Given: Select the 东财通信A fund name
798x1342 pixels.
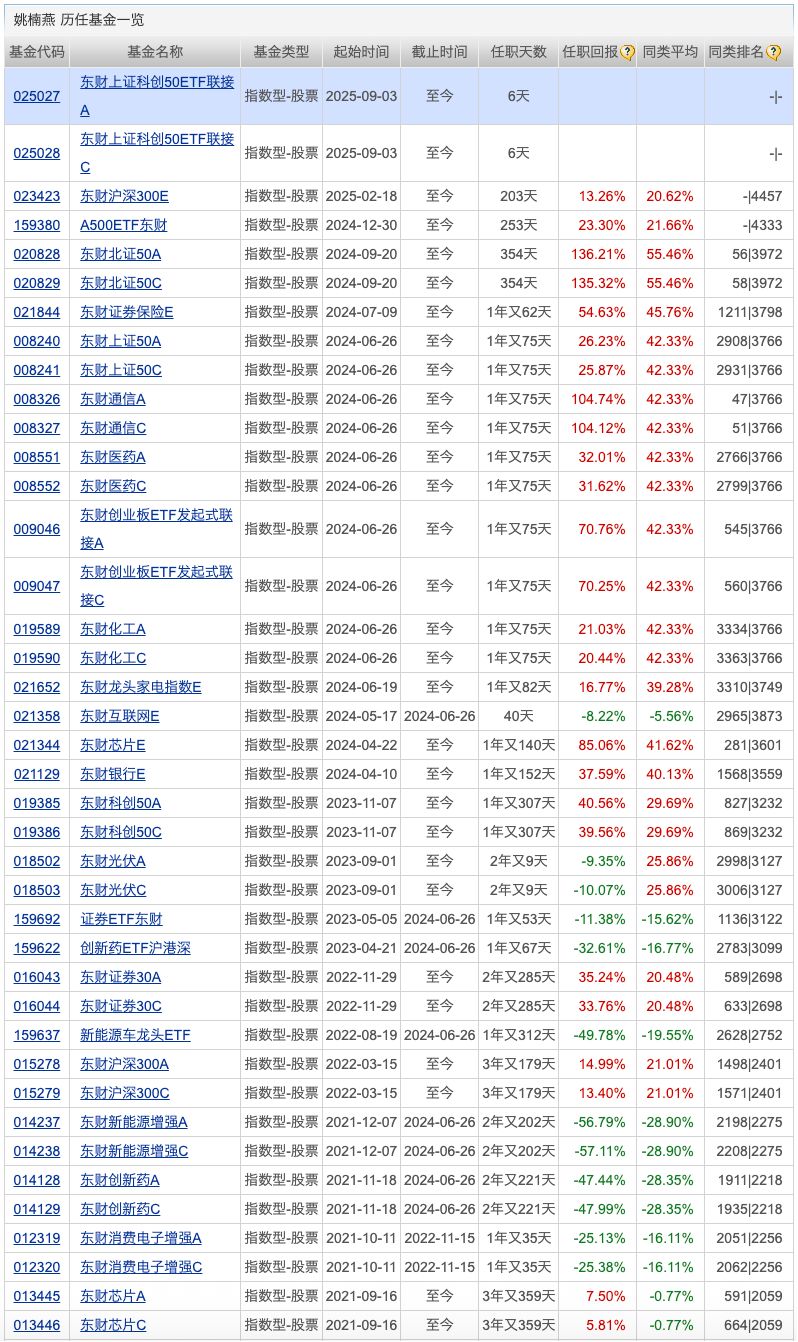Looking at the screenshot, I should [x=113, y=399].
